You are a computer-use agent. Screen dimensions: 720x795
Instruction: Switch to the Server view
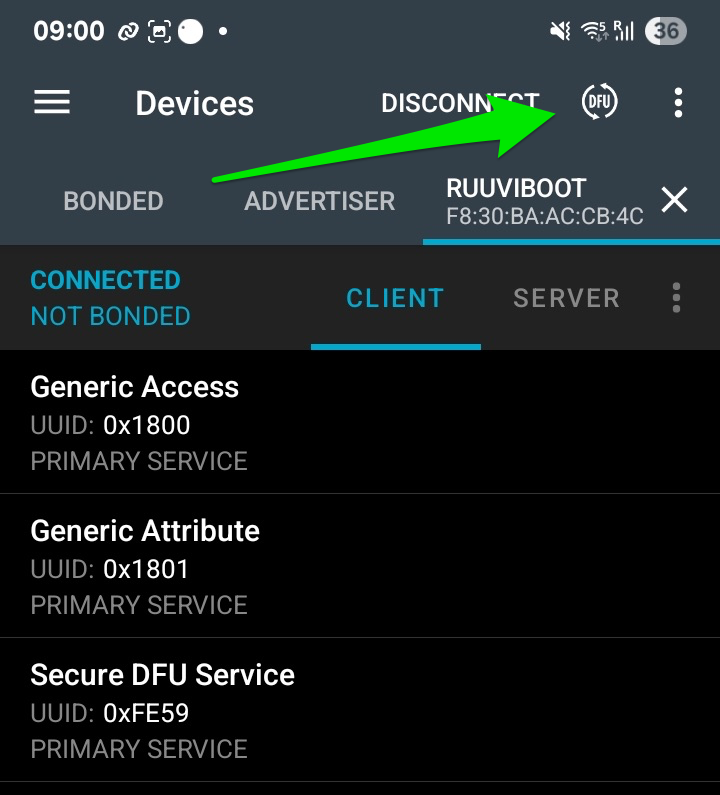[x=566, y=298]
